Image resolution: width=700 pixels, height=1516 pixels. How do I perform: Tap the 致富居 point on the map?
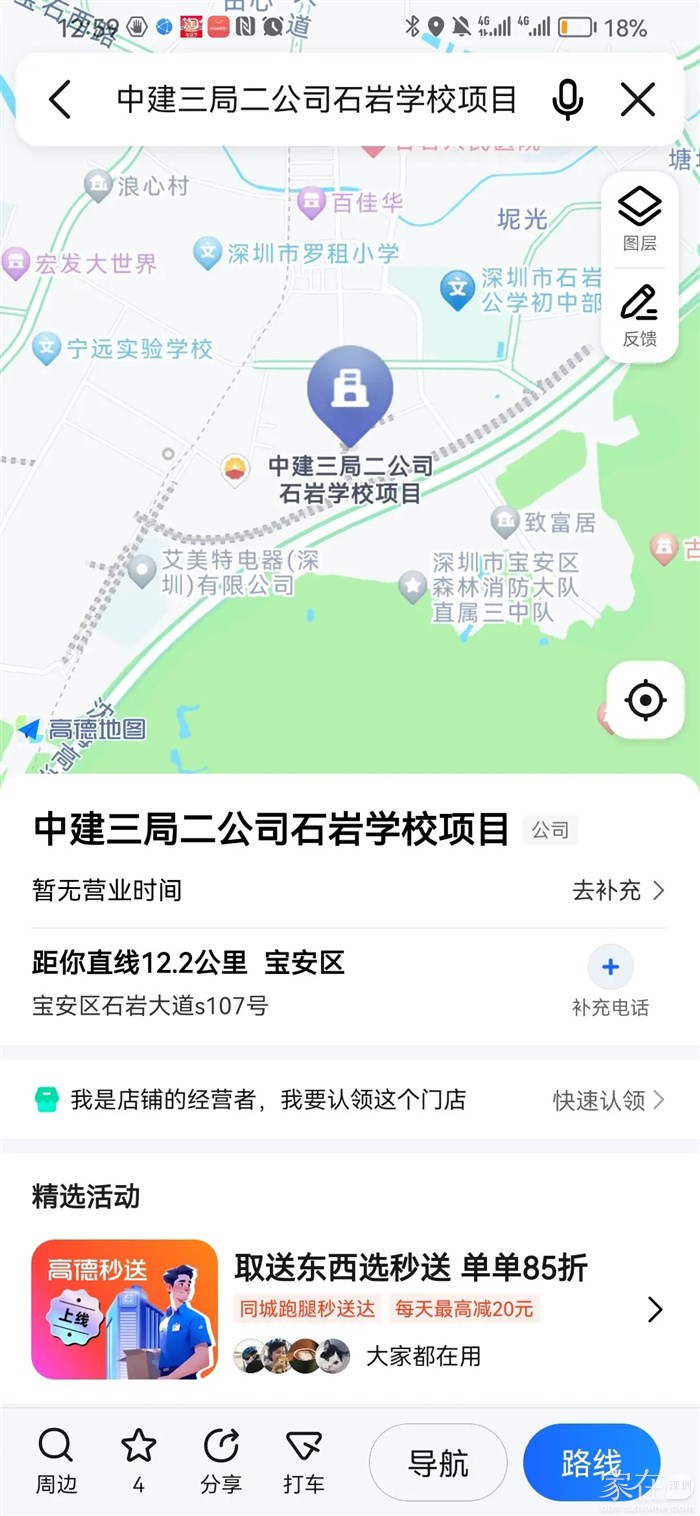tap(505, 521)
